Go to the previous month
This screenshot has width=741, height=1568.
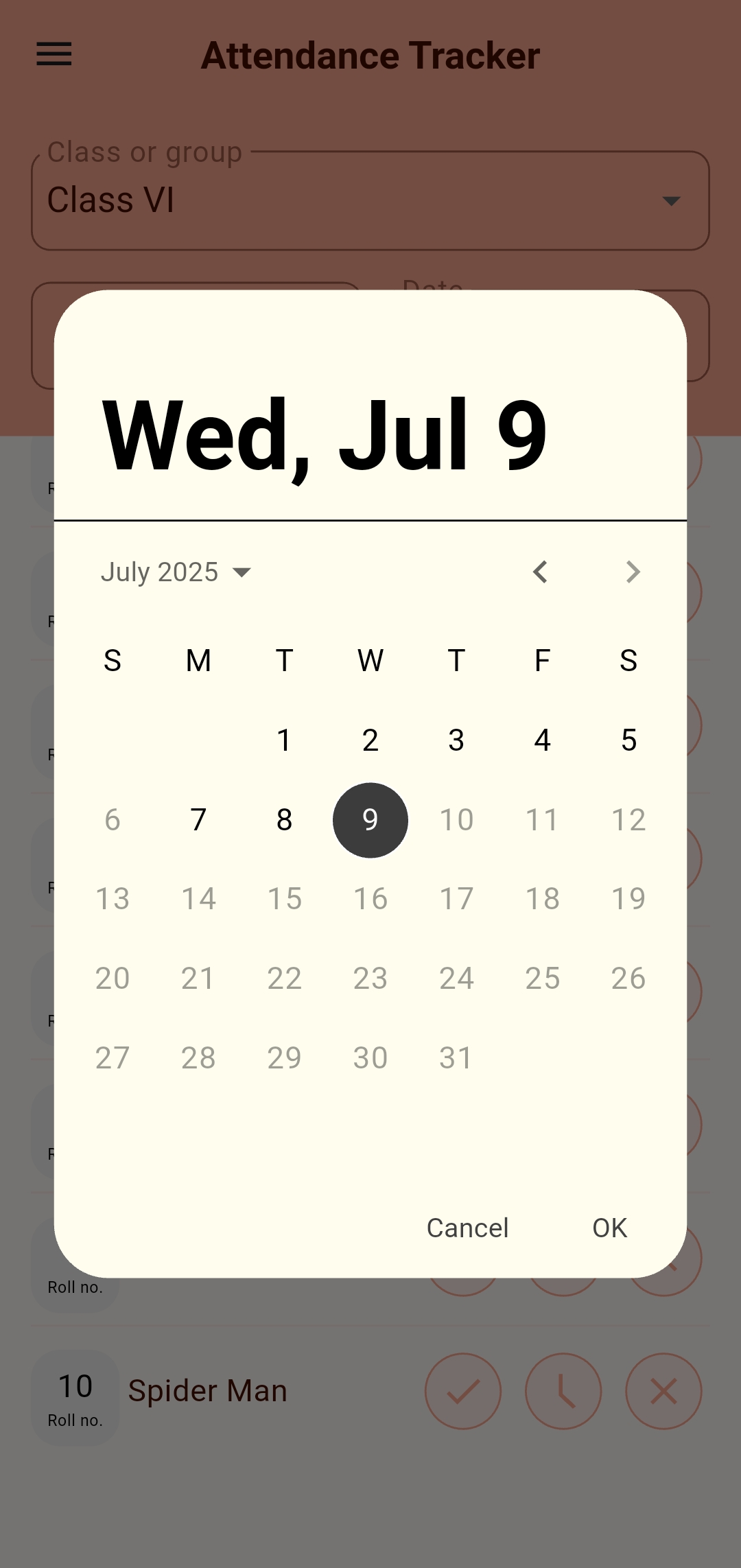[541, 572]
